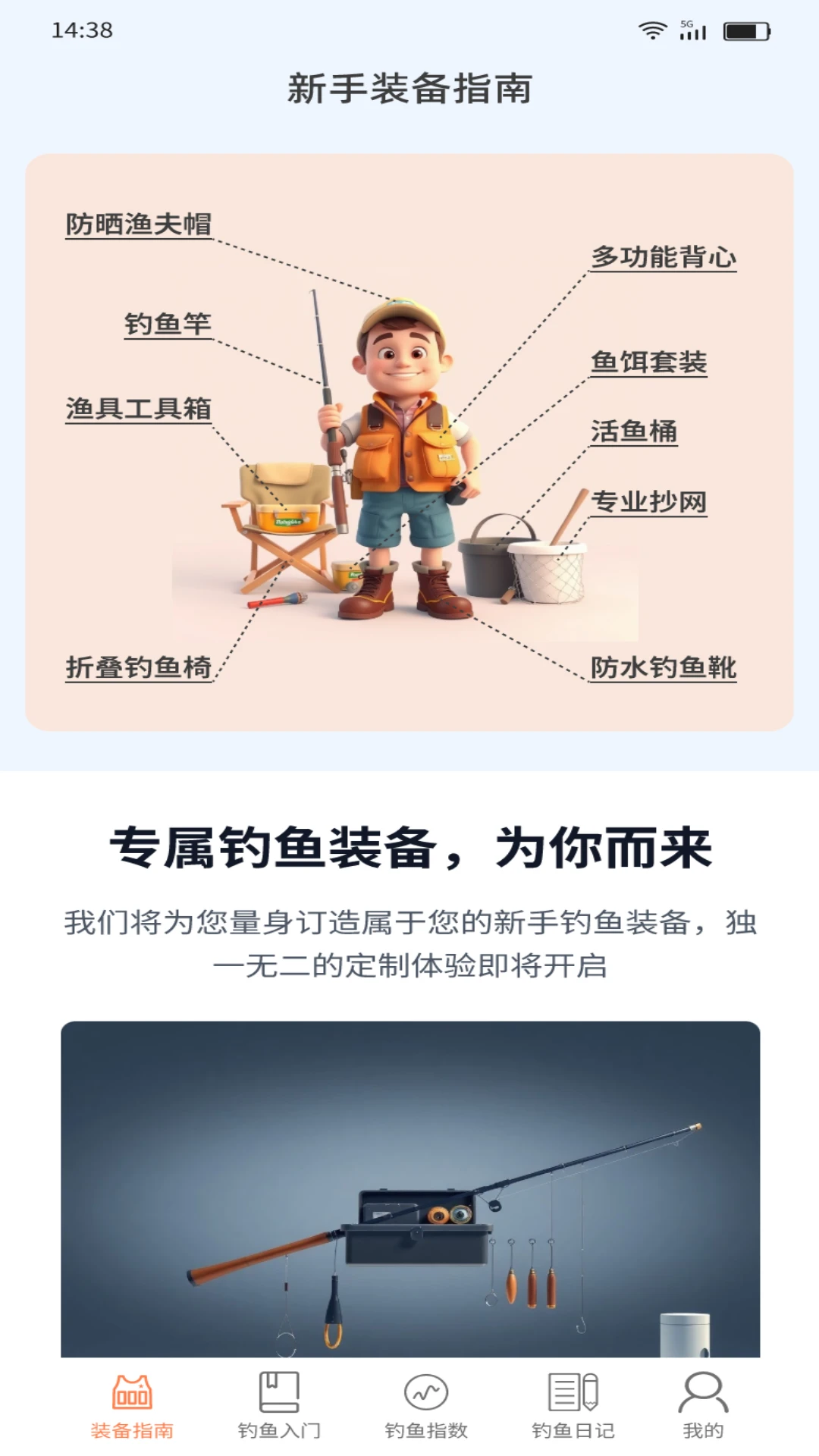Image resolution: width=819 pixels, height=1456 pixels.
Task: Open the 防晒渔夫帽 link
Action: pos(138,224)
